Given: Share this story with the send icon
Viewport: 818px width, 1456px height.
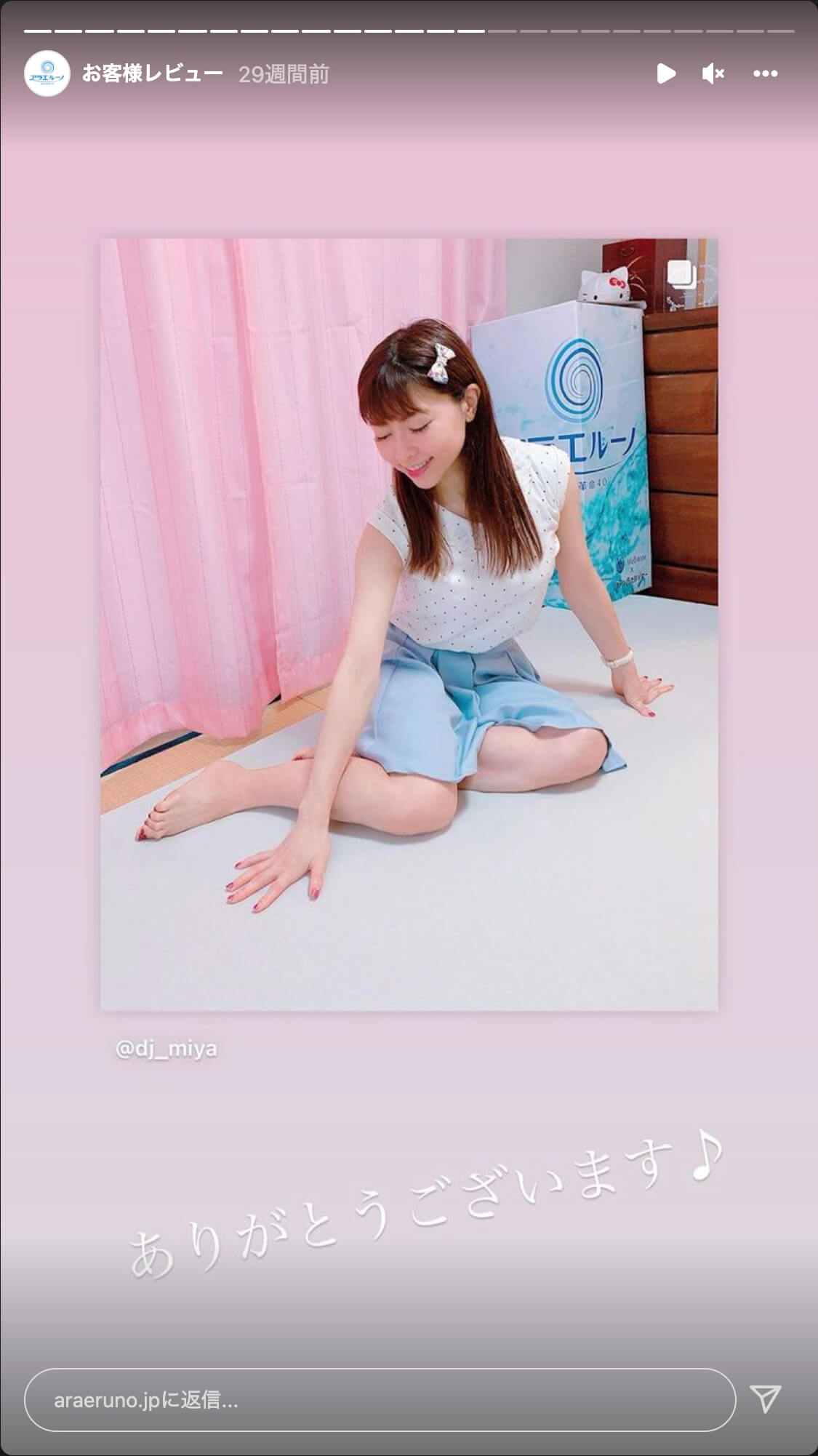Looking at the screenshot, I should 765,1399.
